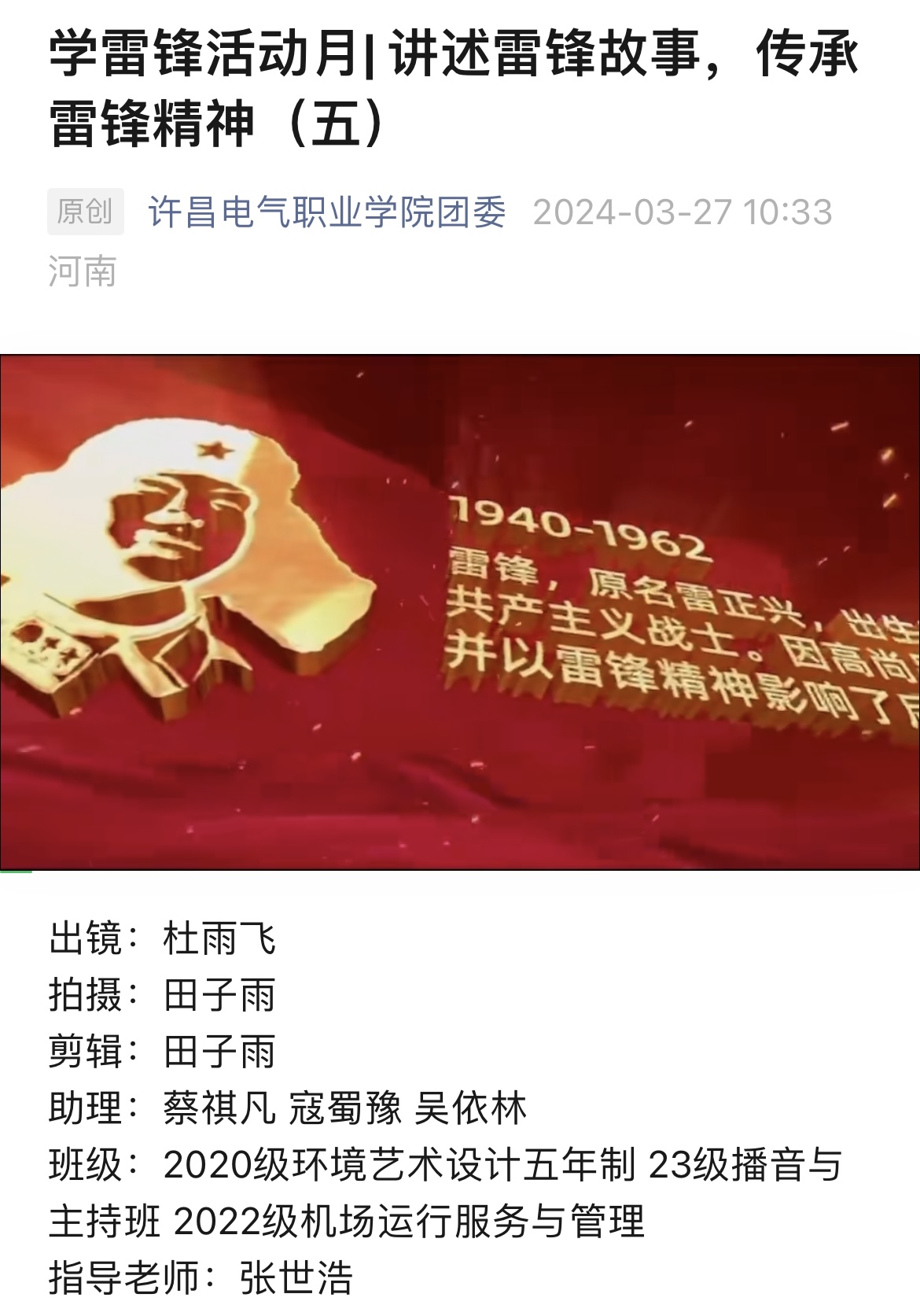This screenshot has height=1316, width=920.
Task: Open 许昌电气职业学院团委 account page
Action: (326, 212)
